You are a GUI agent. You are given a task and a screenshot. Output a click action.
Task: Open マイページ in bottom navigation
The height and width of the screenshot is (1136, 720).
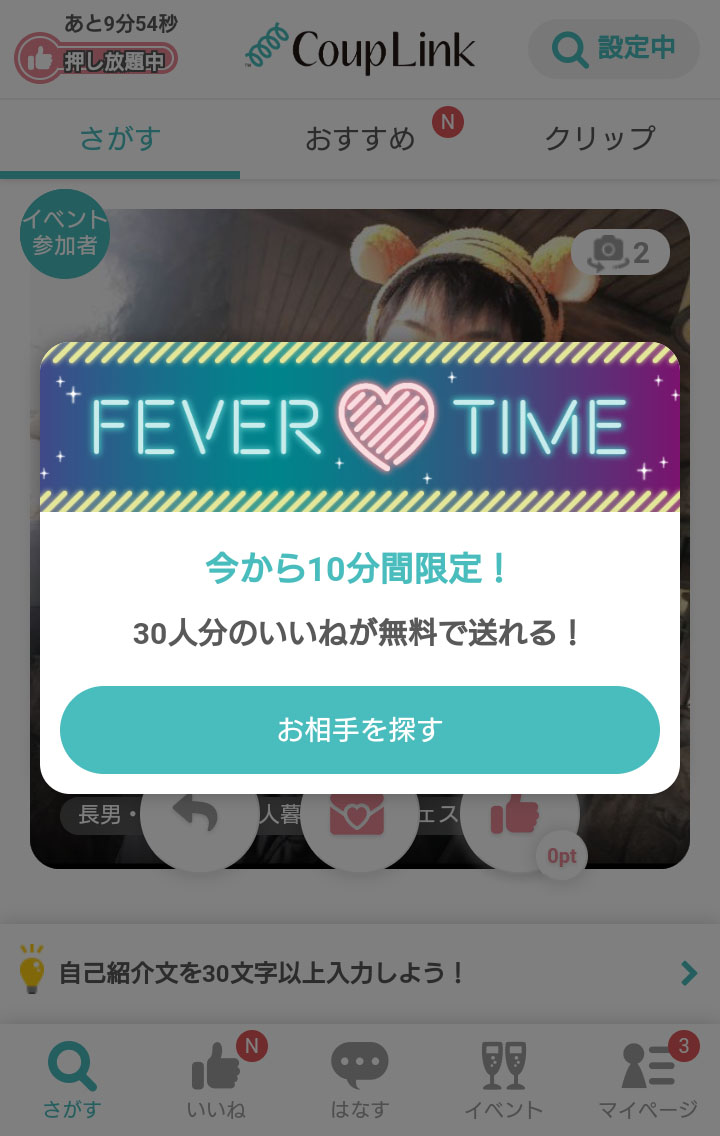pos(648,1080)
